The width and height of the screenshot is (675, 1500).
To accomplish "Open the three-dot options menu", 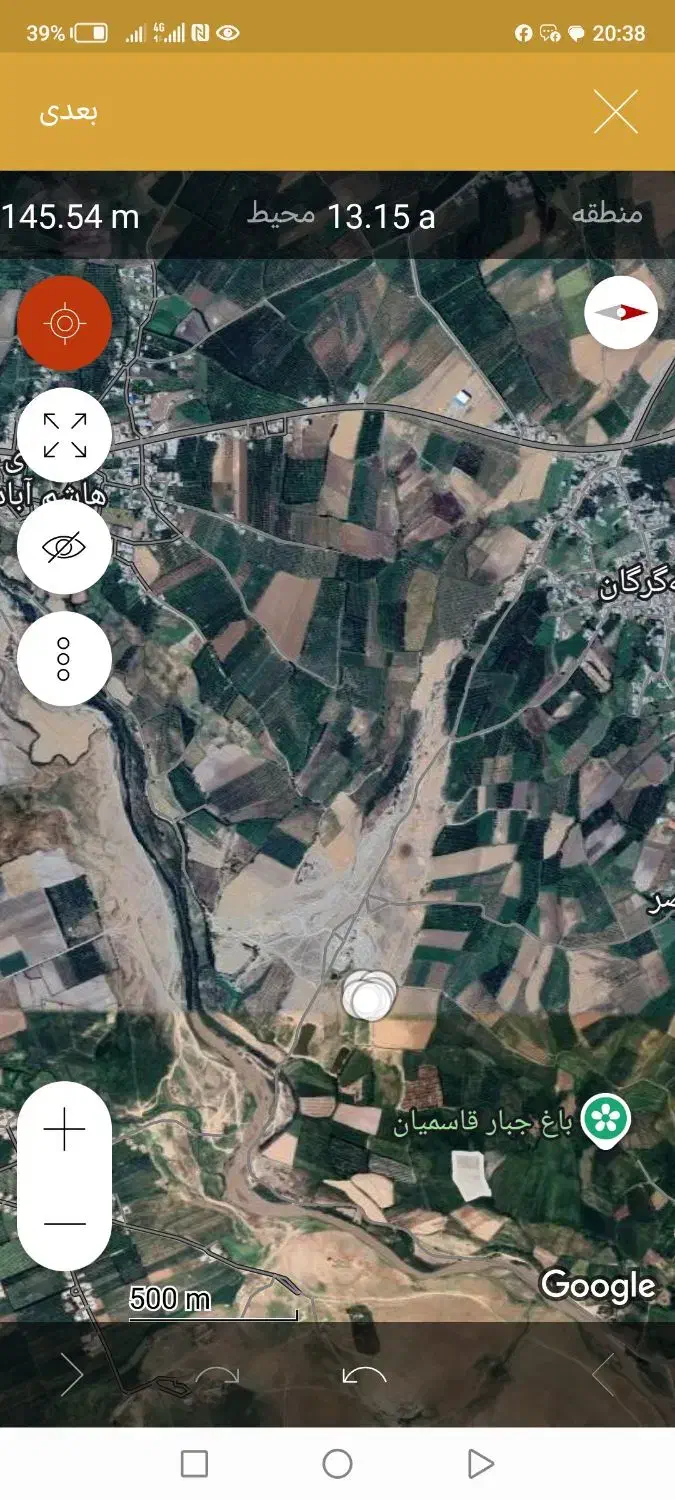I will click(64, 659).
